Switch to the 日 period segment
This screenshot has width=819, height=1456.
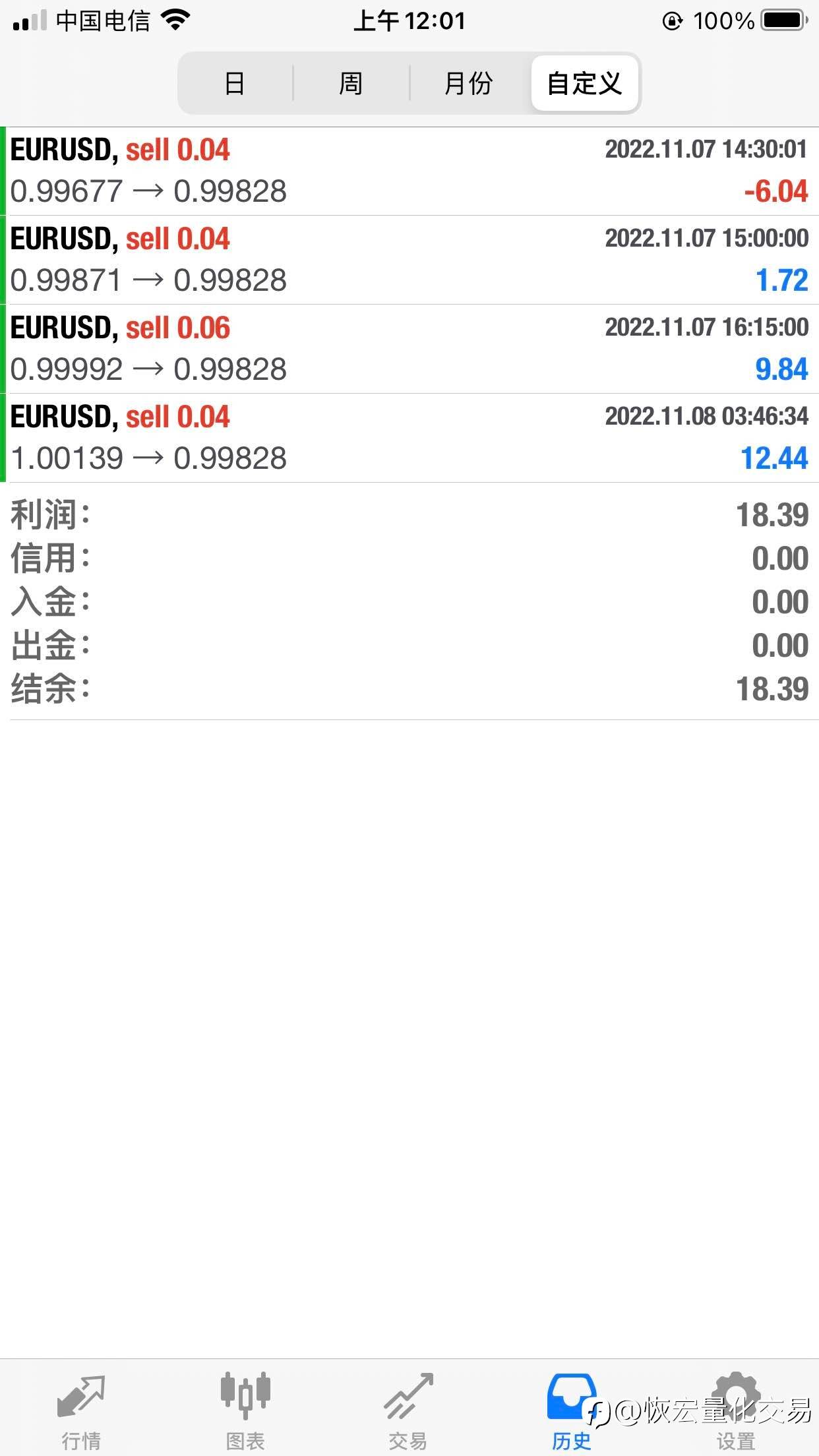click(x=235, y=83)
